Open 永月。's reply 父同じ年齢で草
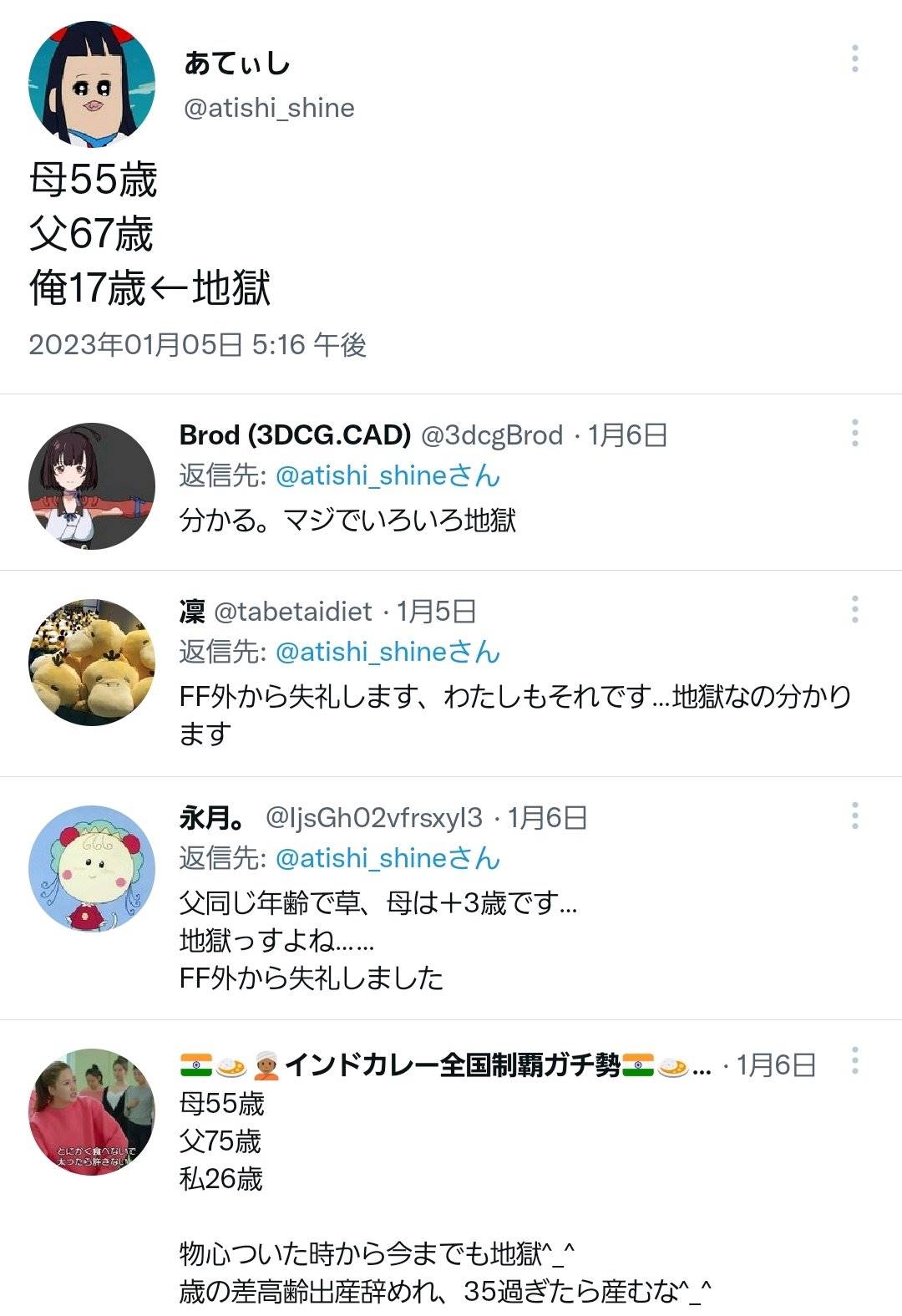Viewport: 902px width, 1316px height. point(378,903)
